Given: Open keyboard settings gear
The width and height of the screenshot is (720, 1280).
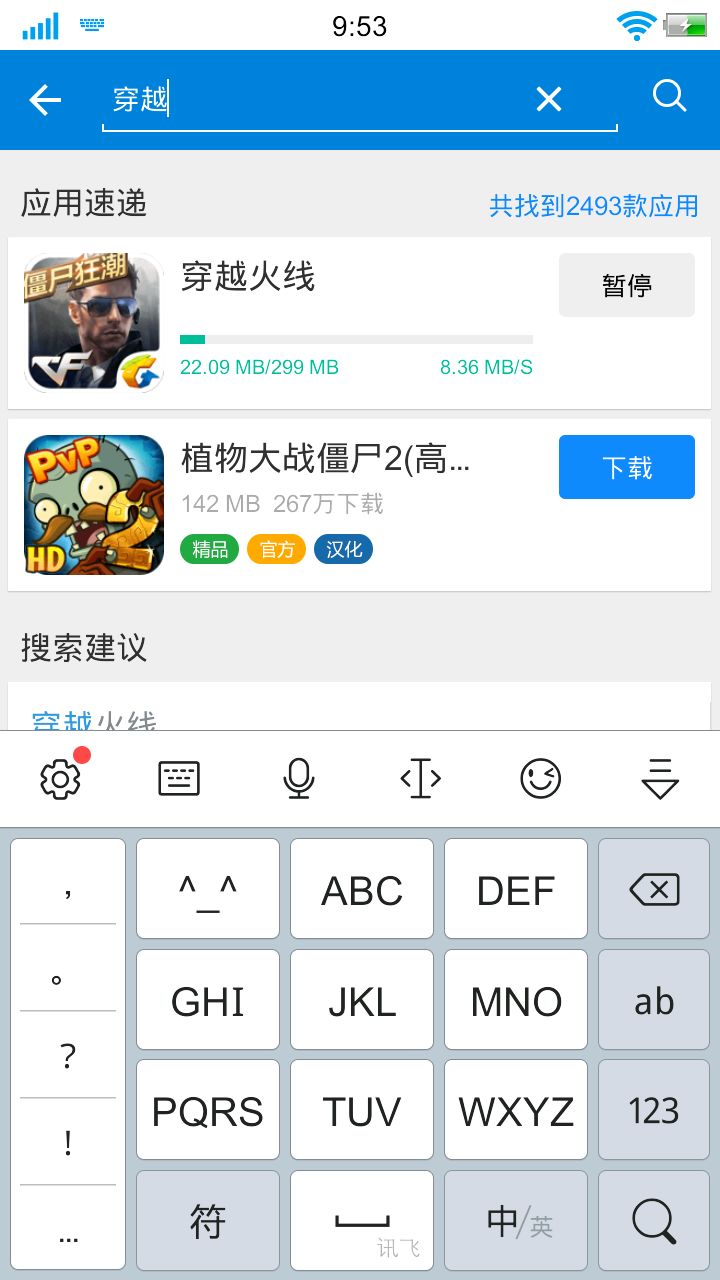Looking at the screenshot, I should 60,778.
